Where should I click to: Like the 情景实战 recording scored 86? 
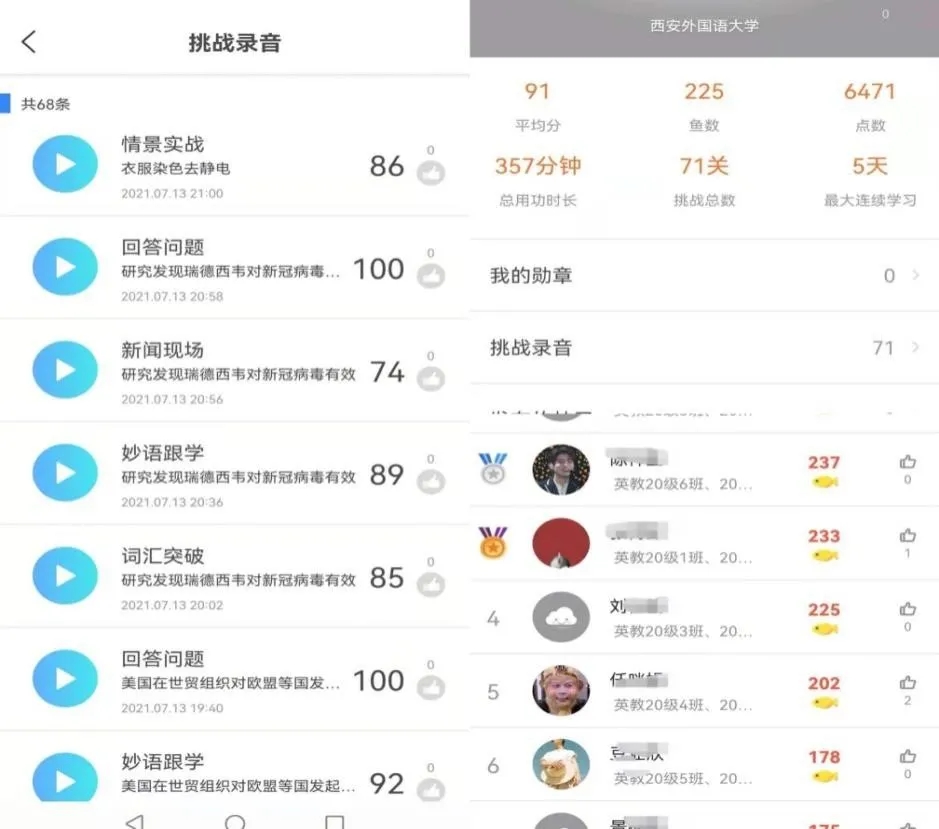431,173
